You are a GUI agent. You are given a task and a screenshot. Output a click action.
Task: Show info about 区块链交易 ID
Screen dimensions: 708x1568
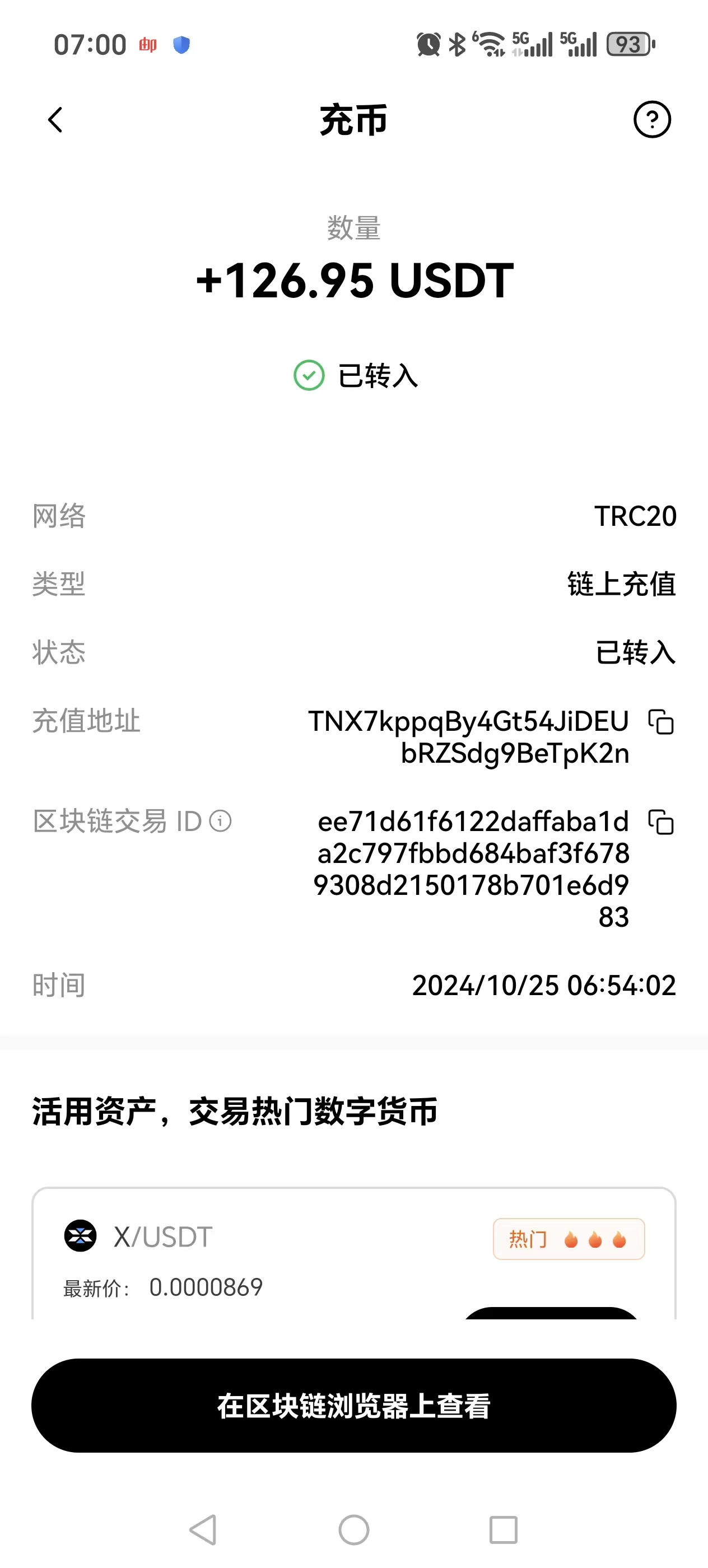click(220, 821)
